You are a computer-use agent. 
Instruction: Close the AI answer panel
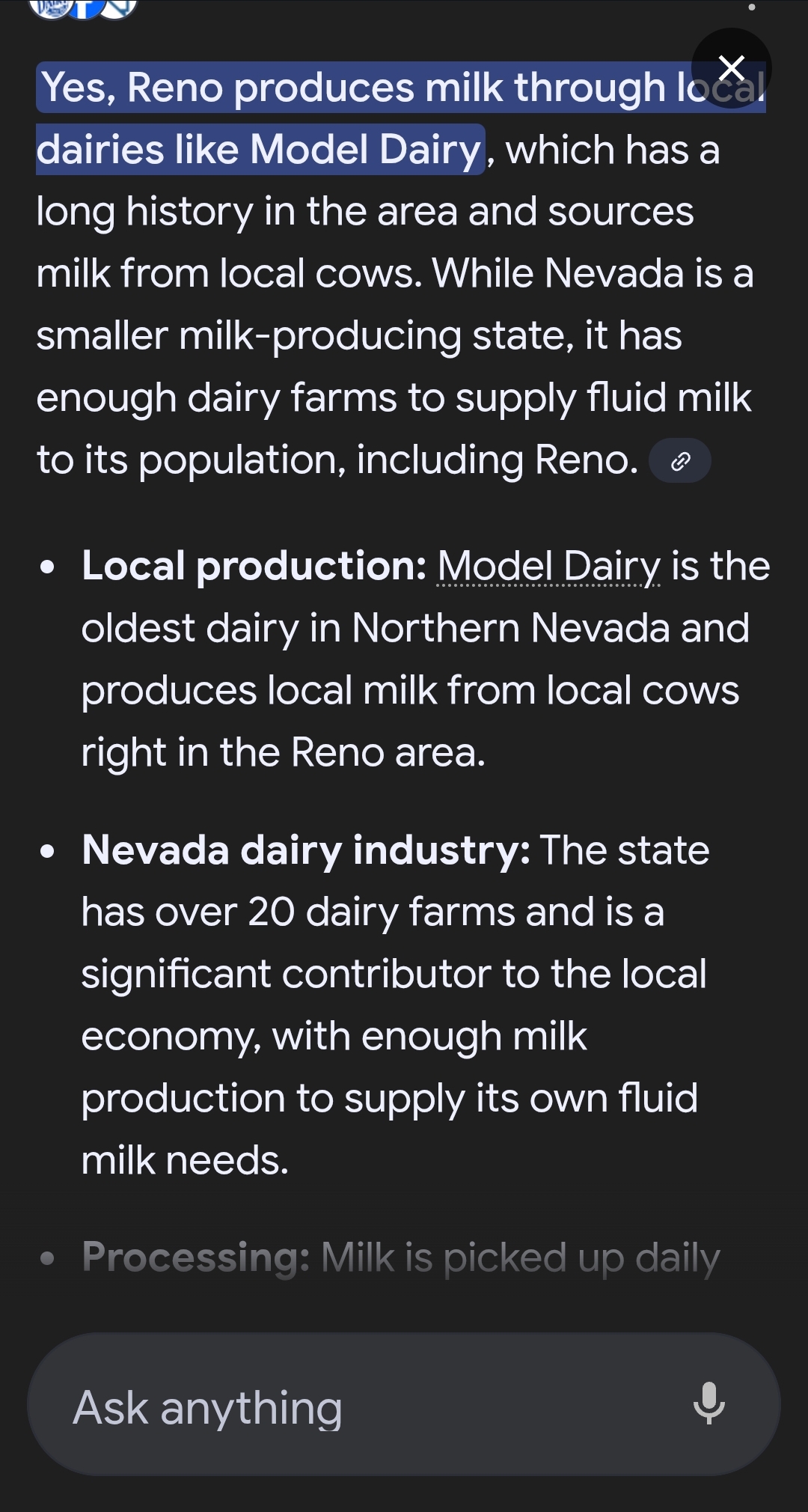coord(731,68)
